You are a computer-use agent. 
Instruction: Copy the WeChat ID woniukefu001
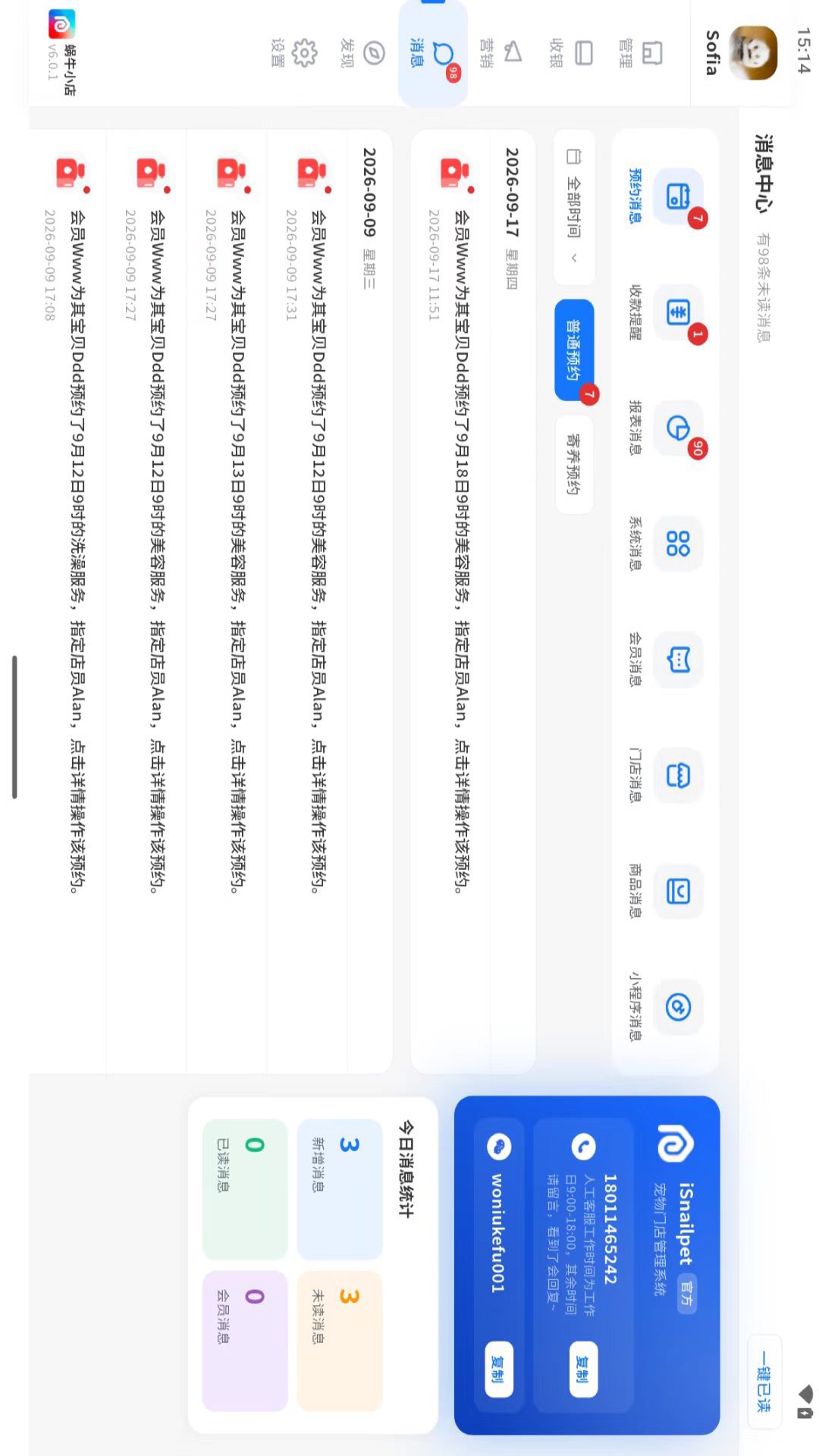[499, 1369]
